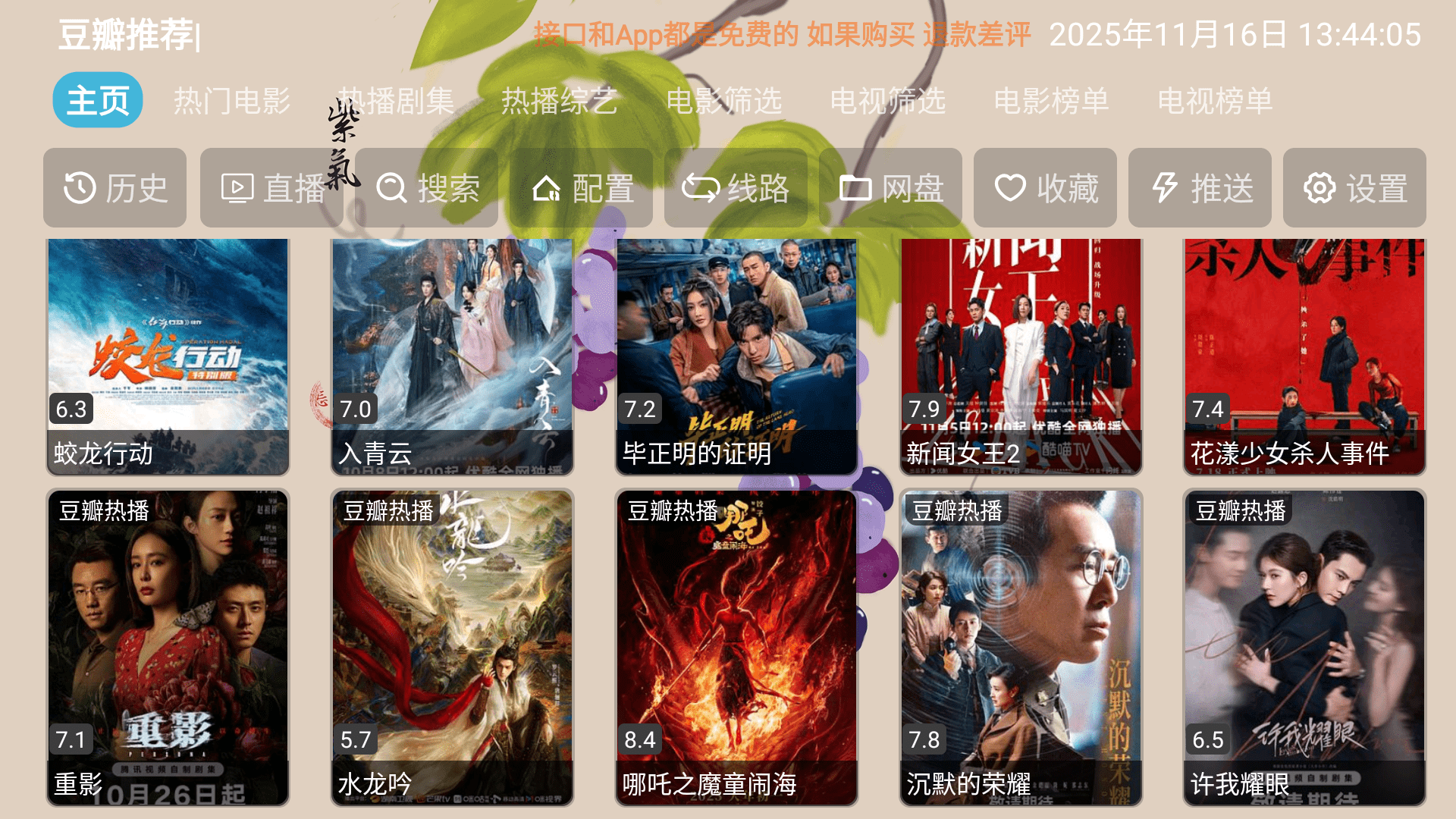Screen dimensions: 1456x819
Task: Open the 蛟龙行动 movie card
Action: pos(168,356)
